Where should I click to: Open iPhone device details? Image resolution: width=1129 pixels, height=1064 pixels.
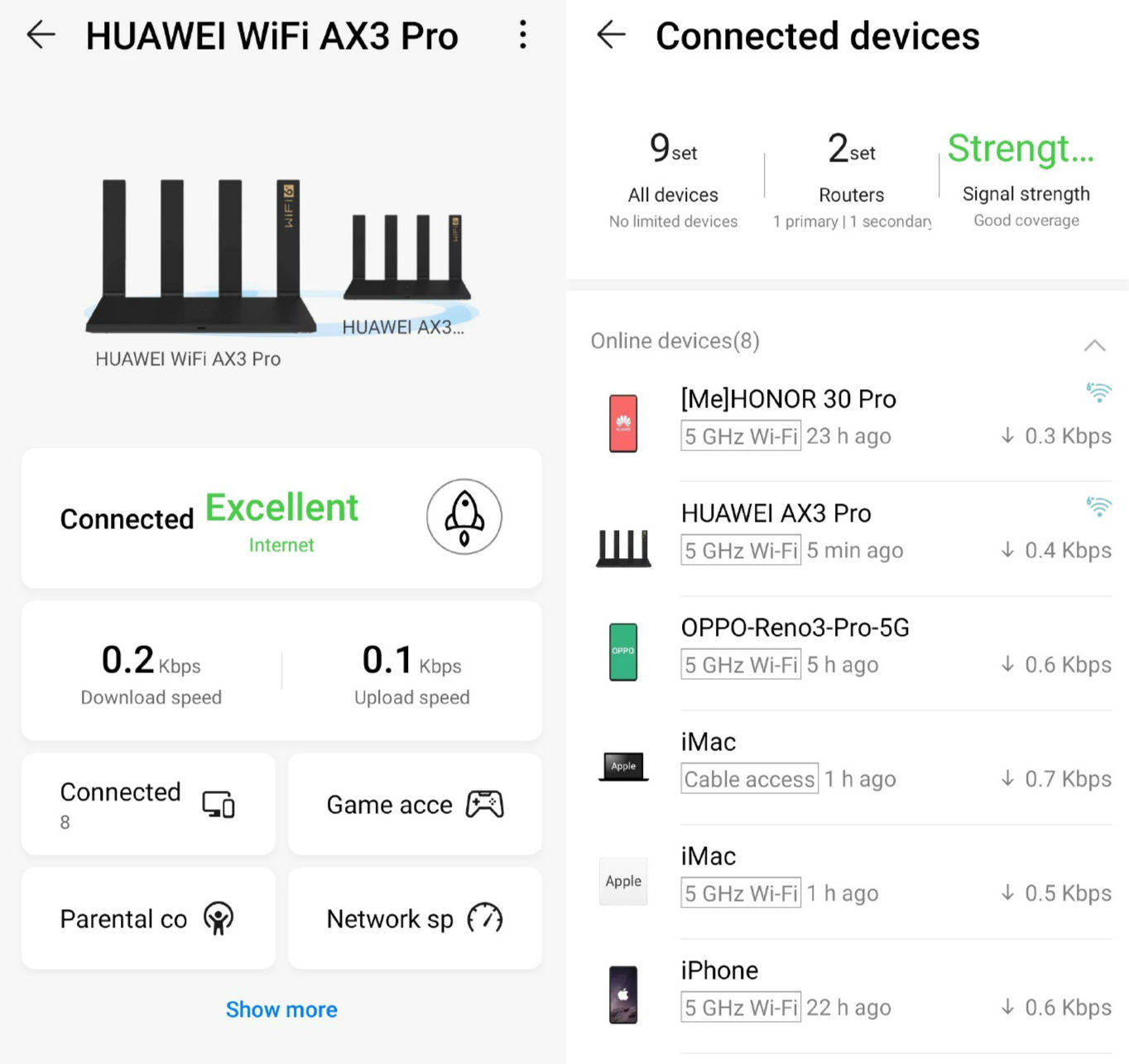pos(853,989)
